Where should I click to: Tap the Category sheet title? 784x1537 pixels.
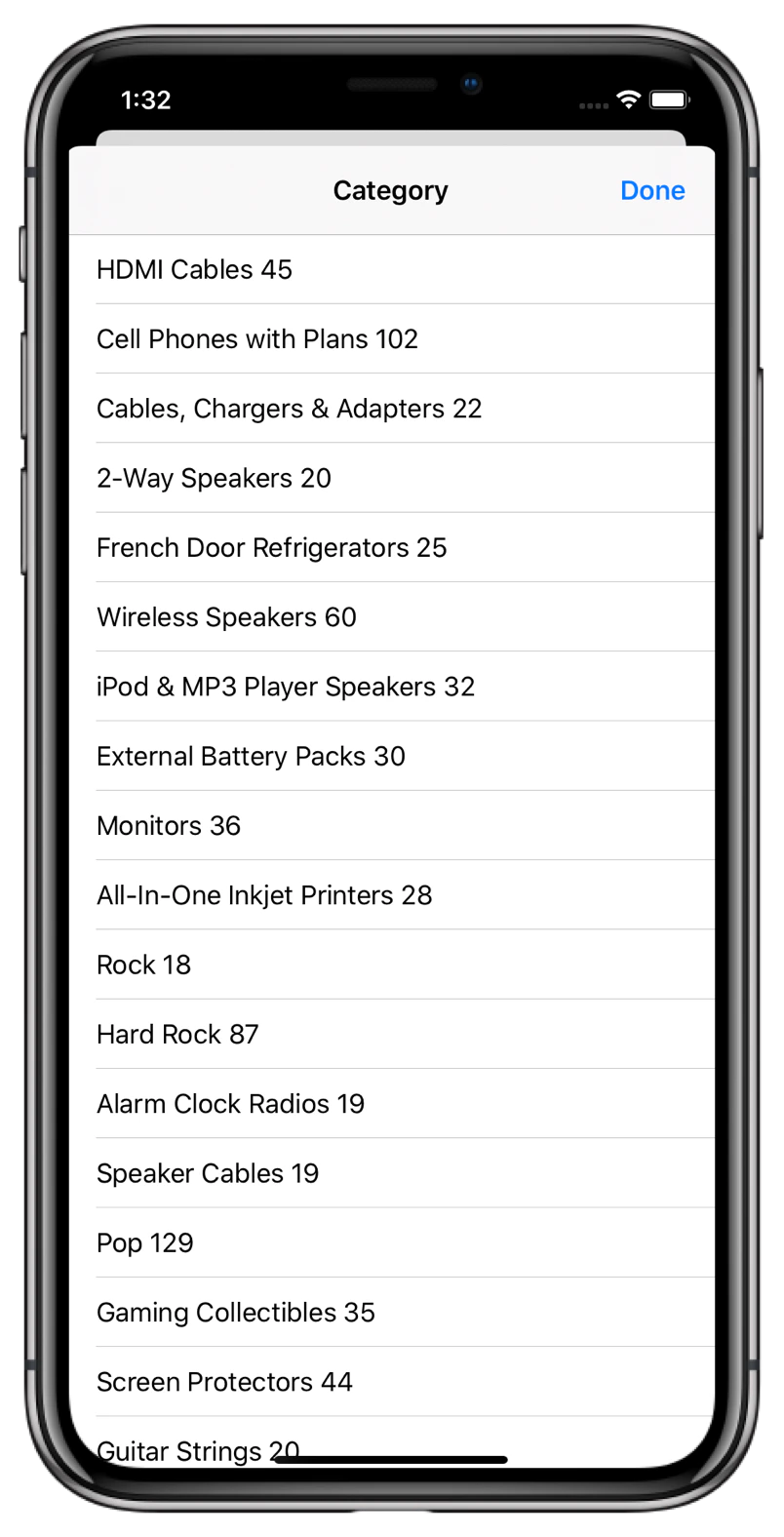[390, 190]
